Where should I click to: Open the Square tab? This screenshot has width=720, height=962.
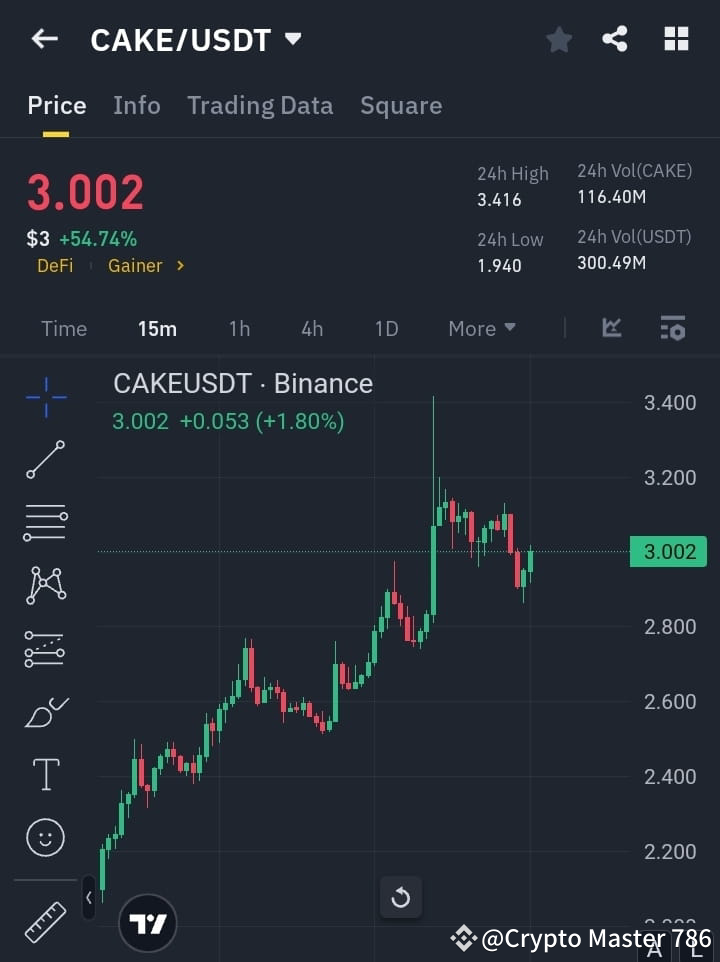pyautogui.click(x=401, y=105)
